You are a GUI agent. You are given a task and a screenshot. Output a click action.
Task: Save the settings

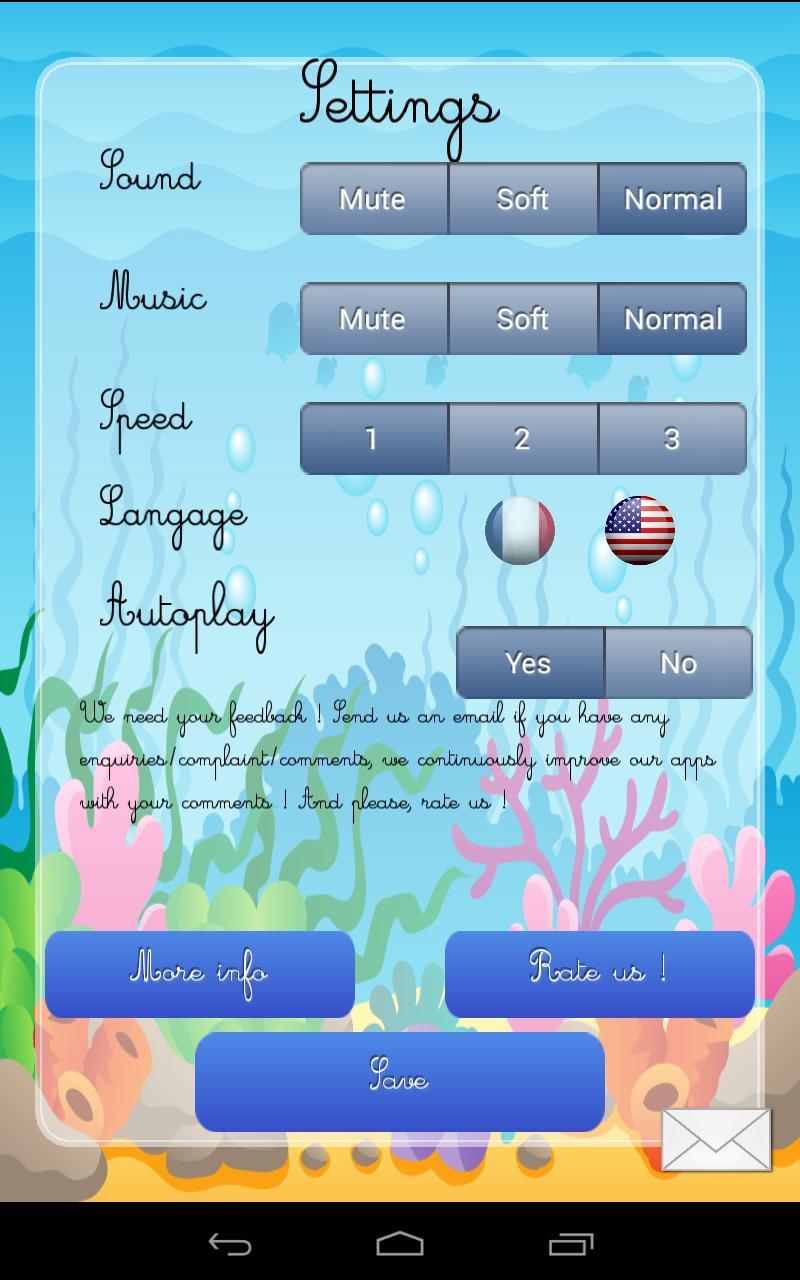click(x=400, y=1081)
